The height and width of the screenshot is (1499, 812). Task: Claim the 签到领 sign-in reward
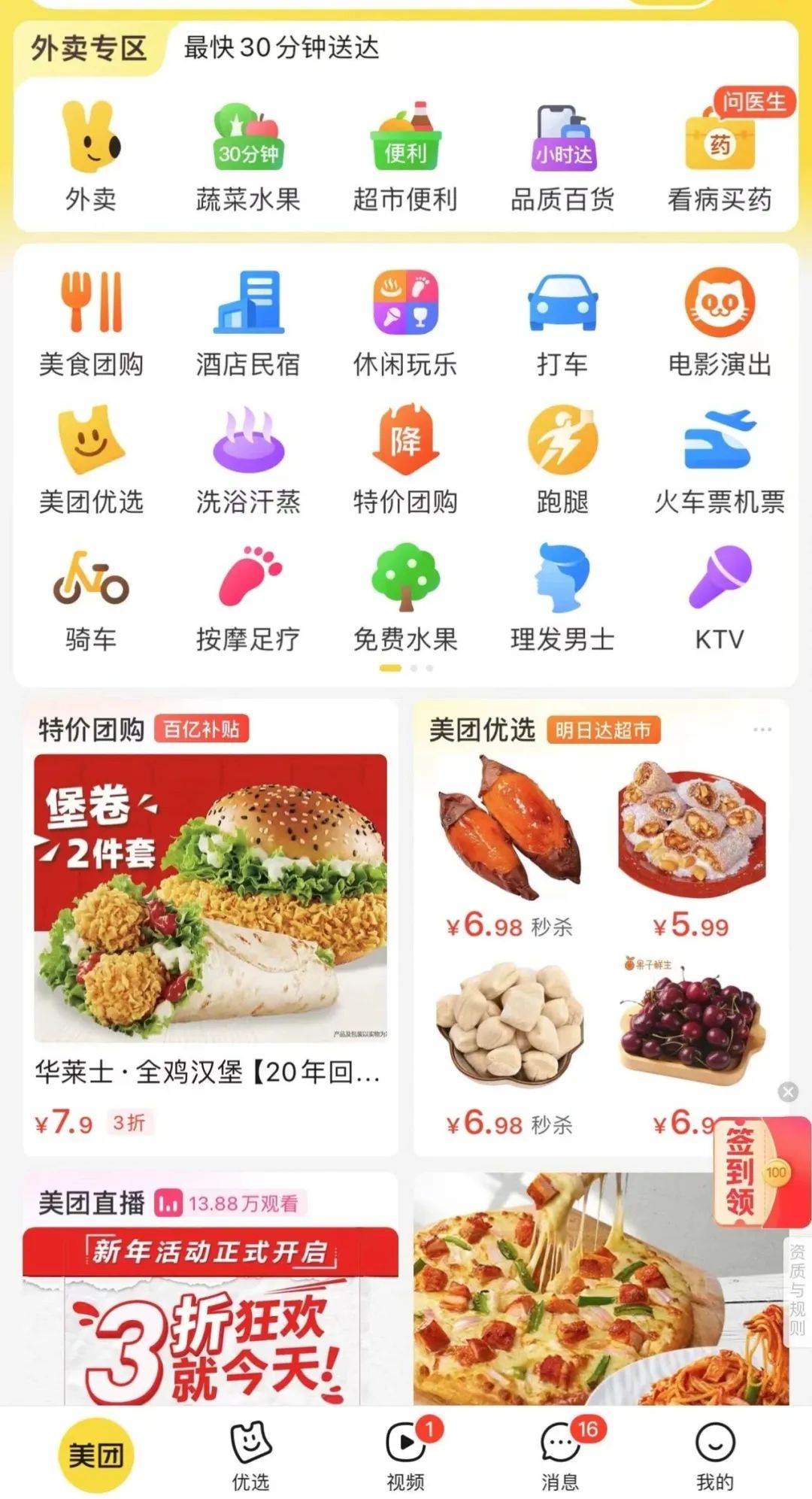point(761,1172)
